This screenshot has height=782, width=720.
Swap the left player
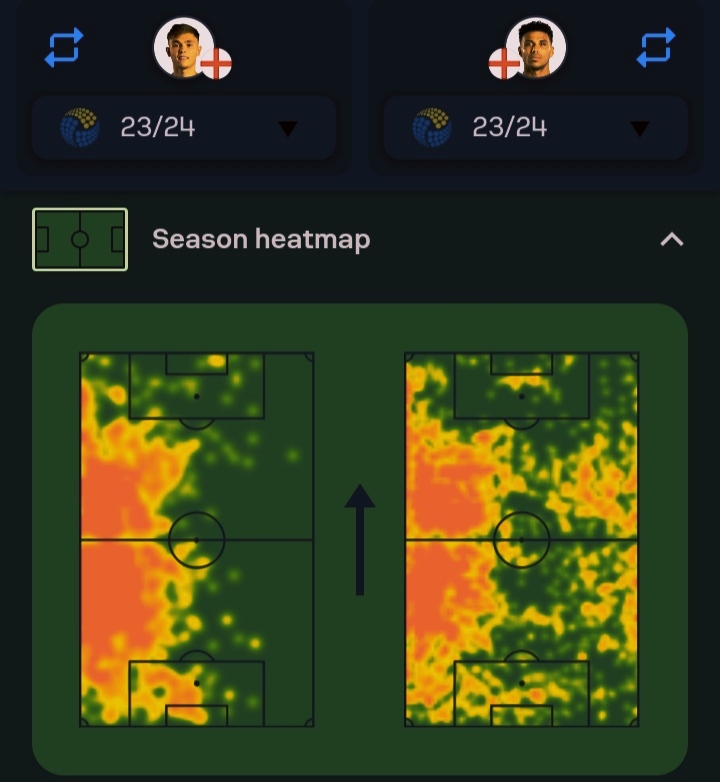[64, 48]
